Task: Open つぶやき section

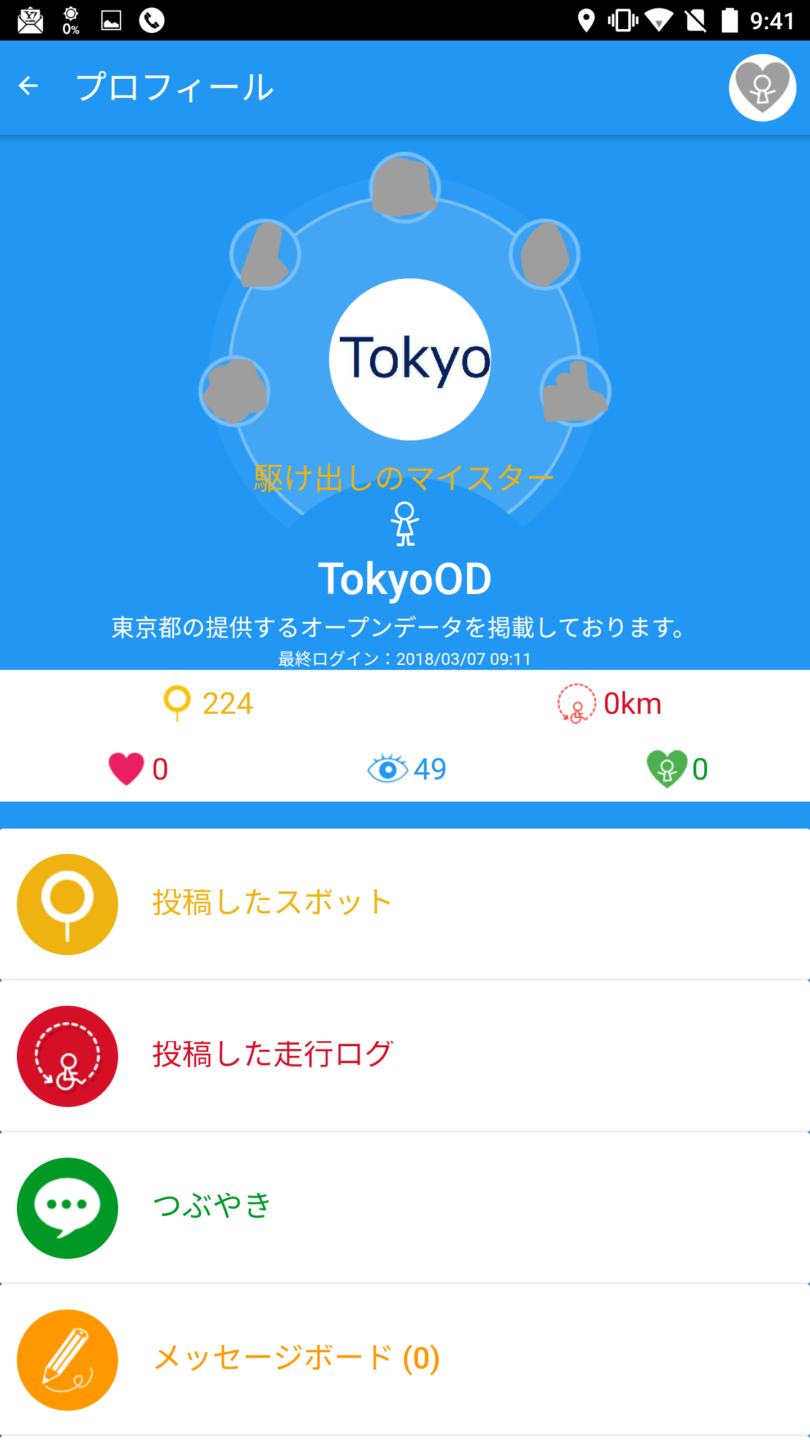Action: coord(404,1208)
